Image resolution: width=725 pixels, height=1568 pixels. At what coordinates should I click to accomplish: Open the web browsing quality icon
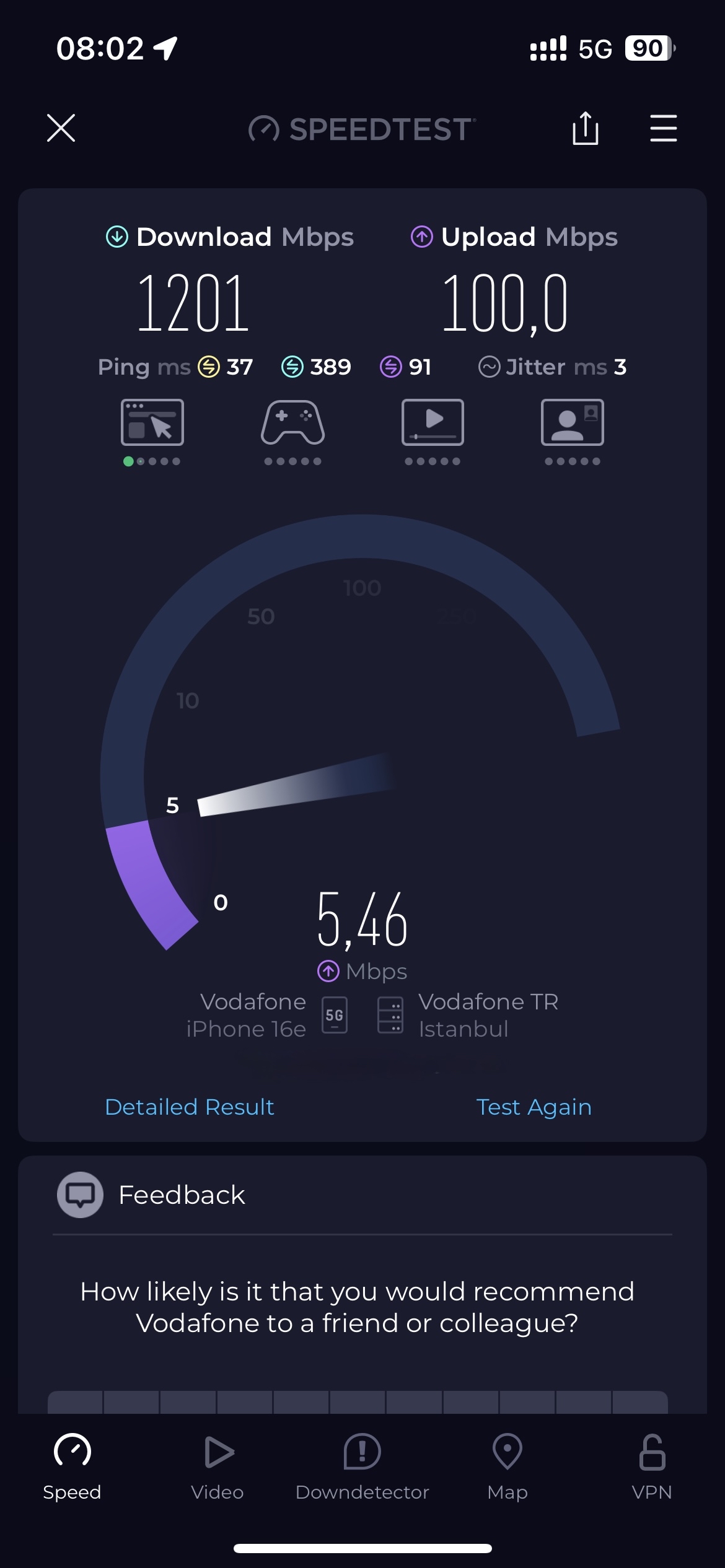(x=152, y=422)
